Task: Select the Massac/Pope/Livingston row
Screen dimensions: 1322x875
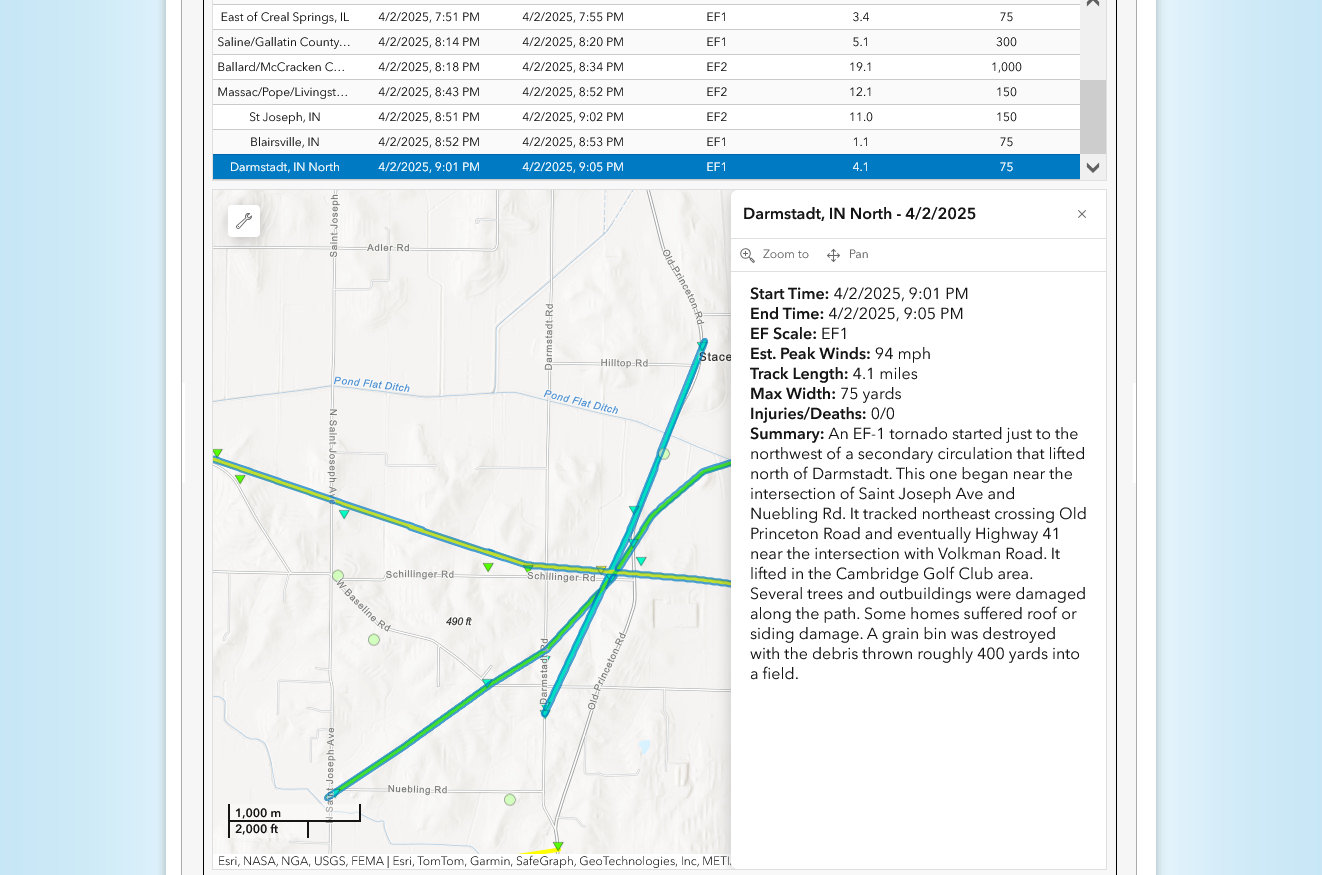Action: pos(285,92)
